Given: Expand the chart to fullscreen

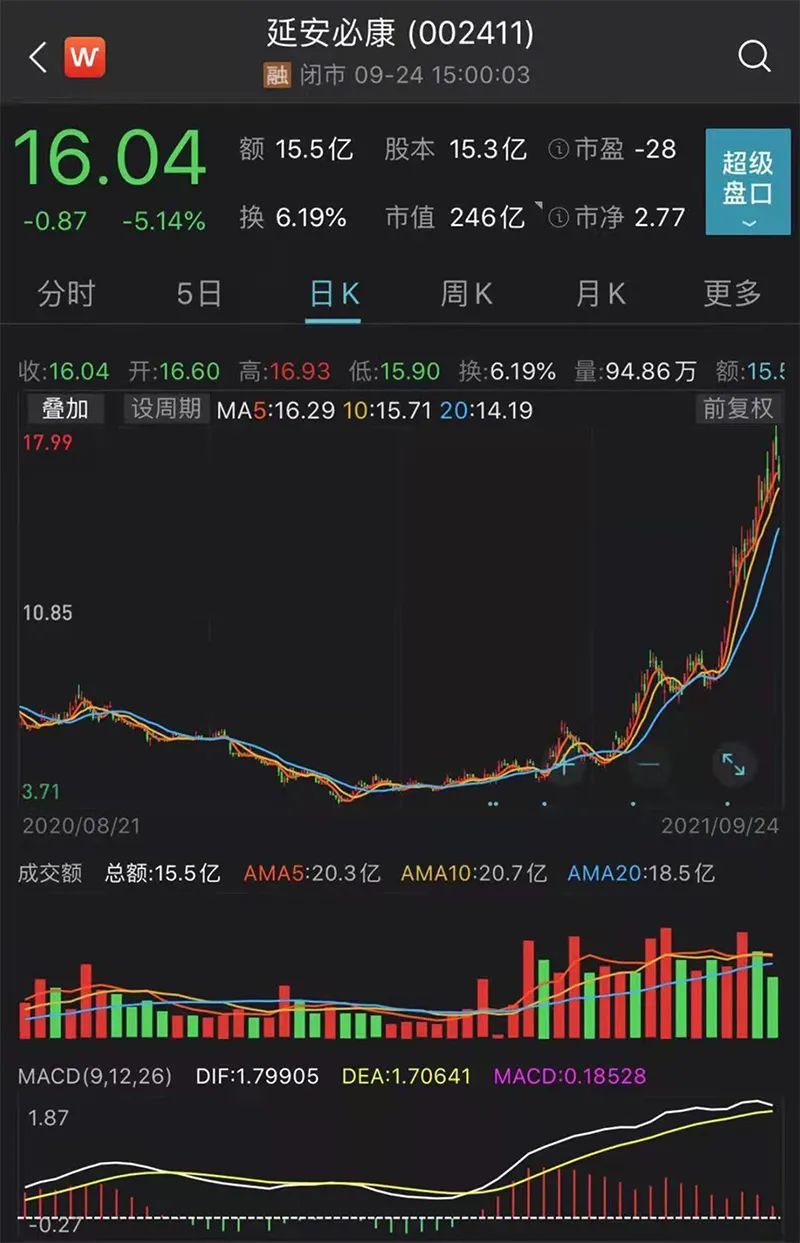Looking at the screenshot, I should coord(733,765).
